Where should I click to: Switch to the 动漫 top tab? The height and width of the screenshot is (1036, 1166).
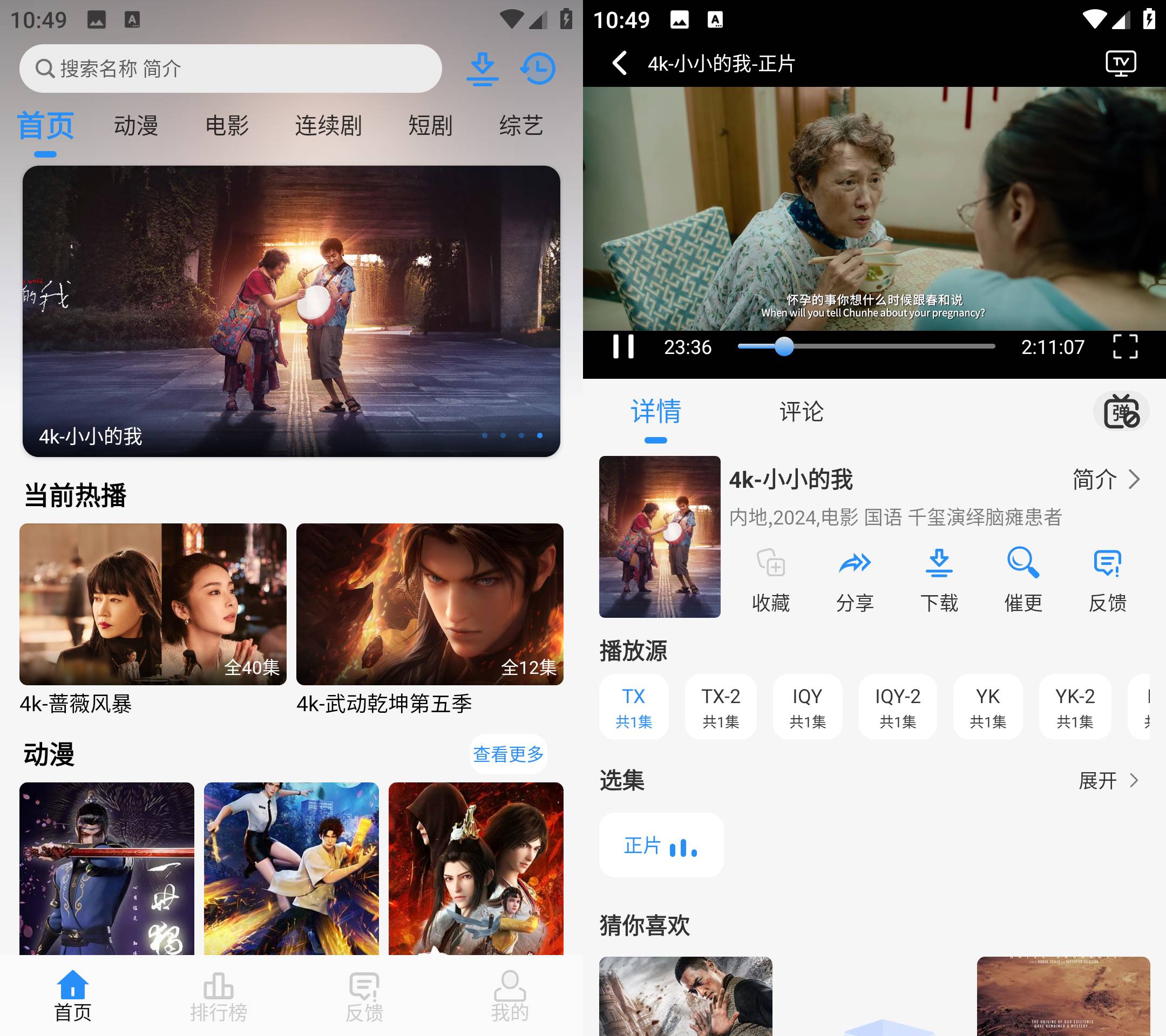click(x=136, y=125)
